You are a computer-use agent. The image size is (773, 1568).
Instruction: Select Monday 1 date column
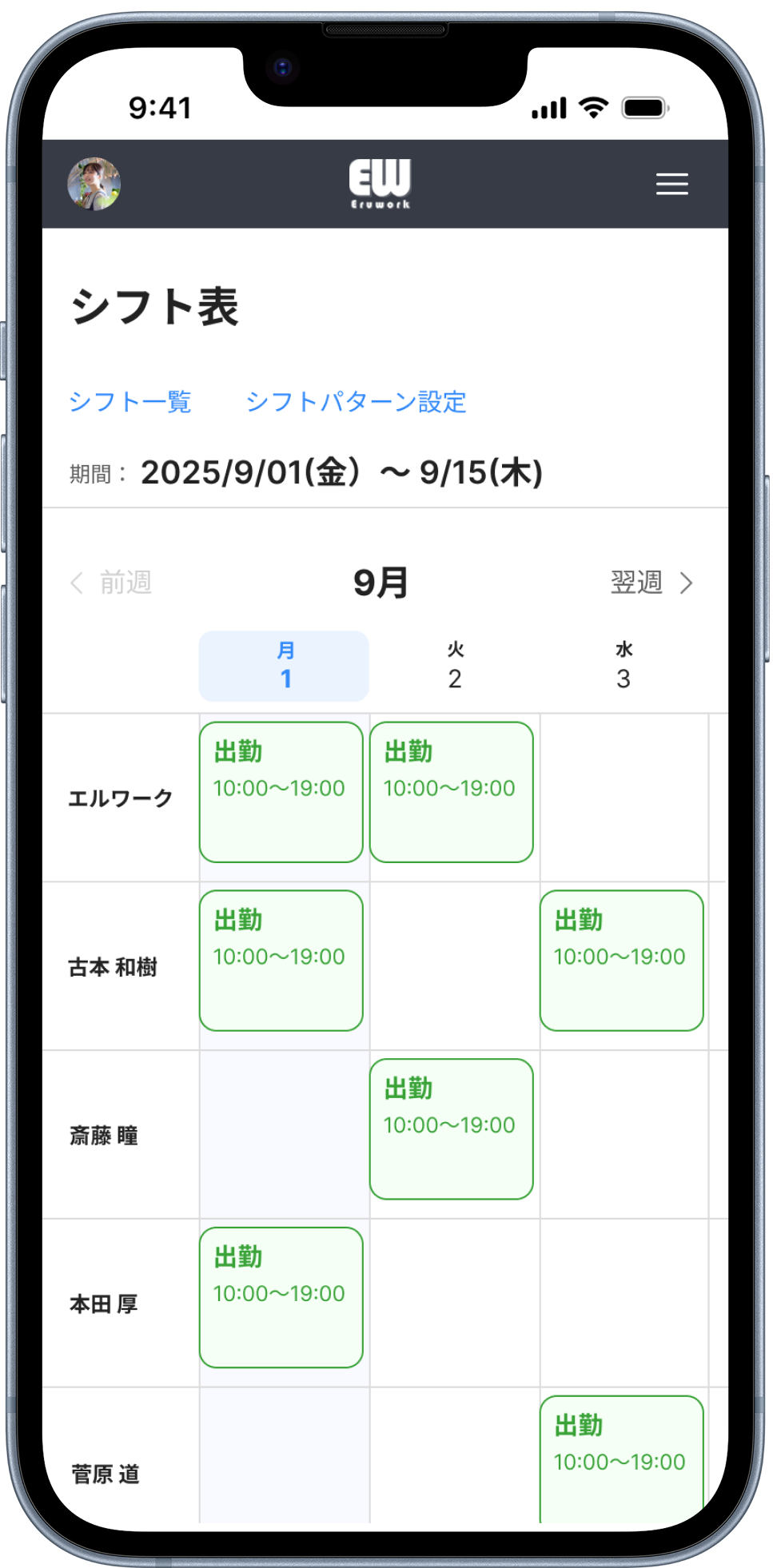coord(284,666)
